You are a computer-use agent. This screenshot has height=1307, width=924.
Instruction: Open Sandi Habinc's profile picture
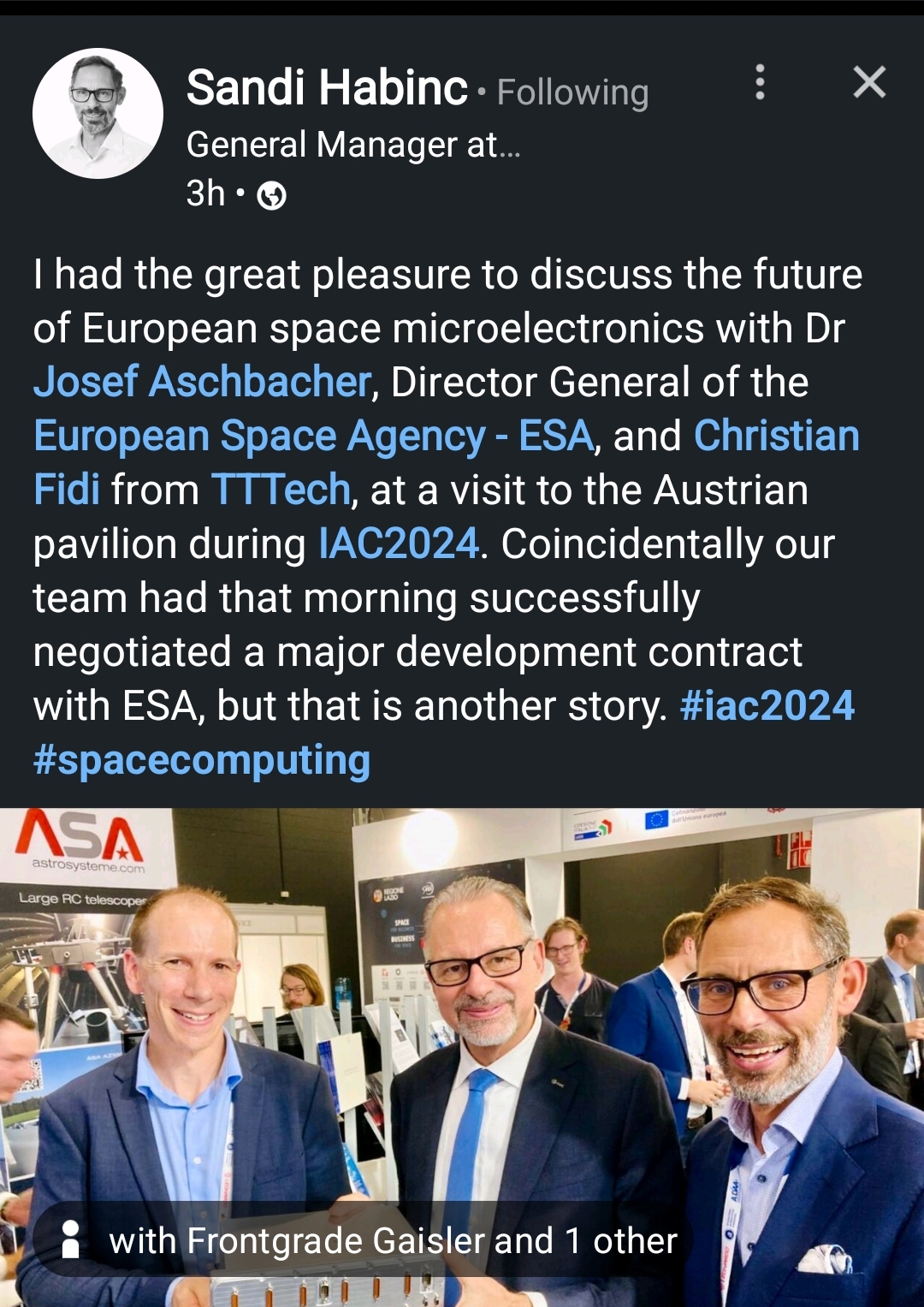98,113
